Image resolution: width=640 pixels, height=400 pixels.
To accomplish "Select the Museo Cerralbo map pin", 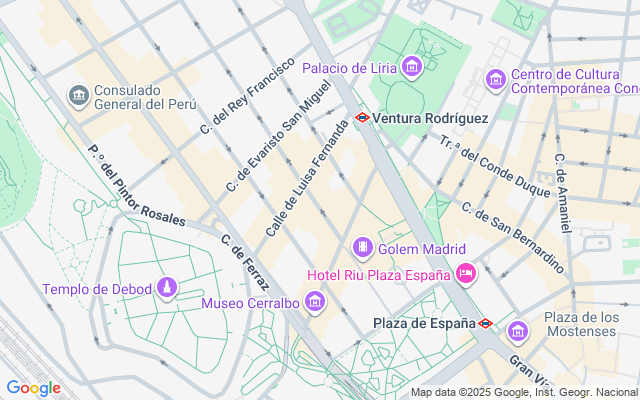I will 315,302.
